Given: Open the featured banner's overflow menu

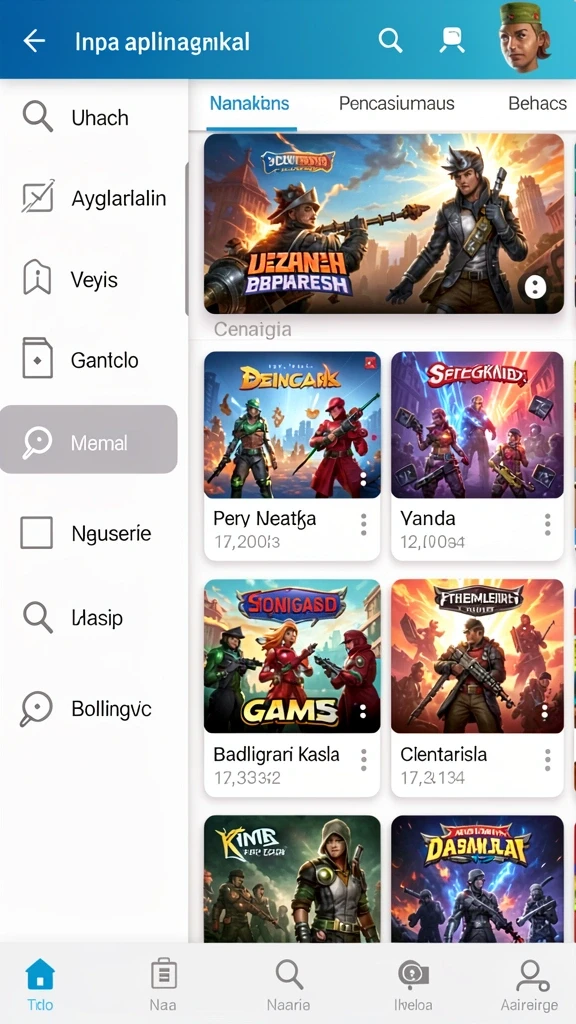Looking at the screenshot, I should coord(536,287).
